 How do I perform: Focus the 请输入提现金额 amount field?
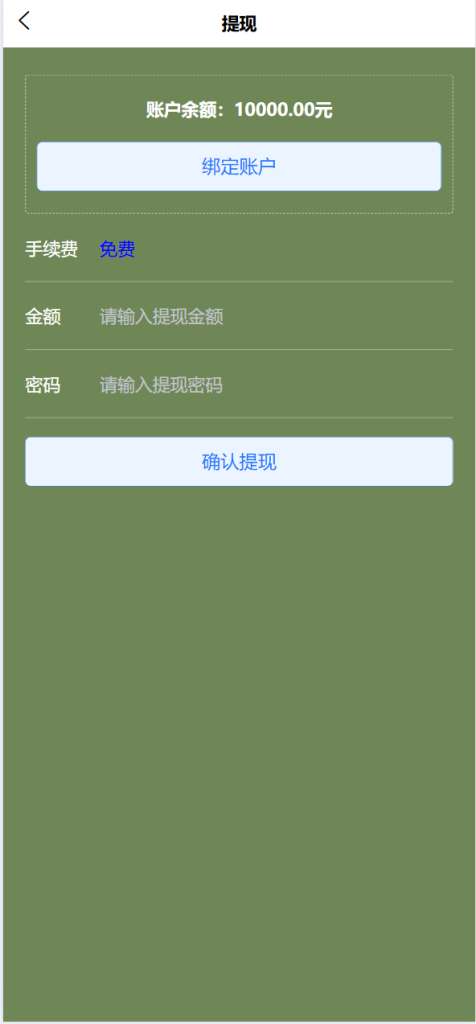tap(276, 317)
